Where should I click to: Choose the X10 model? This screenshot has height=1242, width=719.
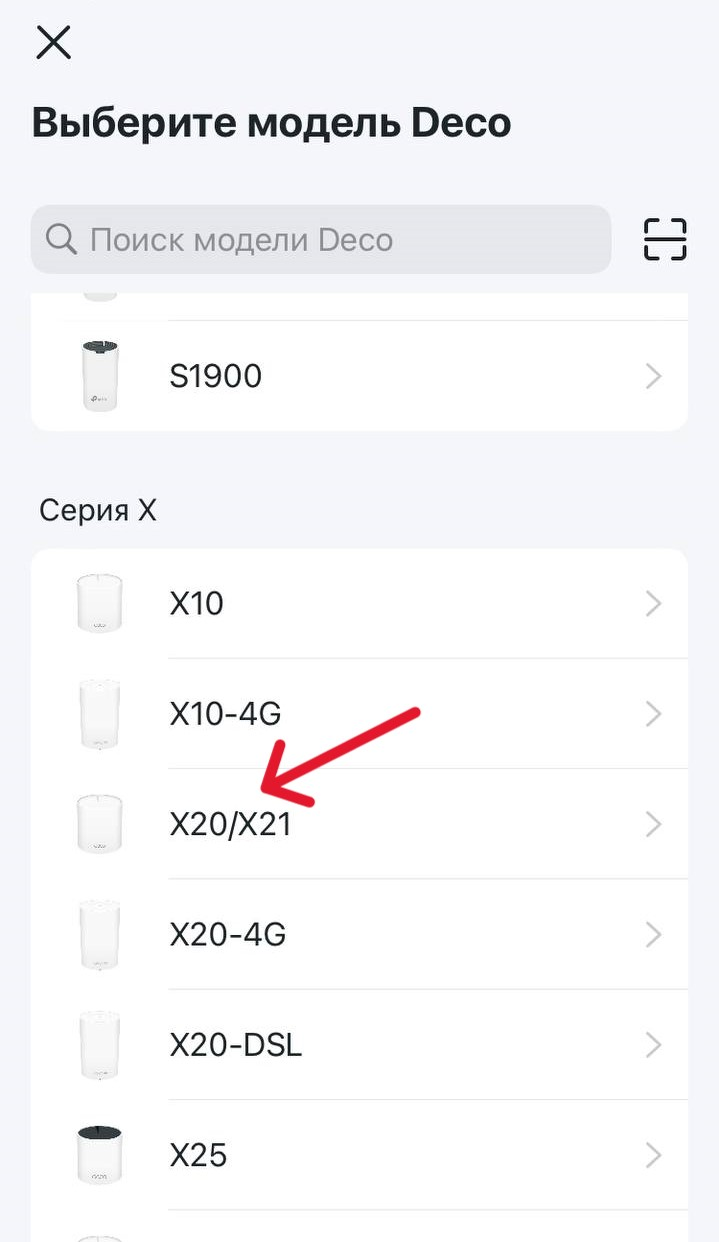point(360,604)
